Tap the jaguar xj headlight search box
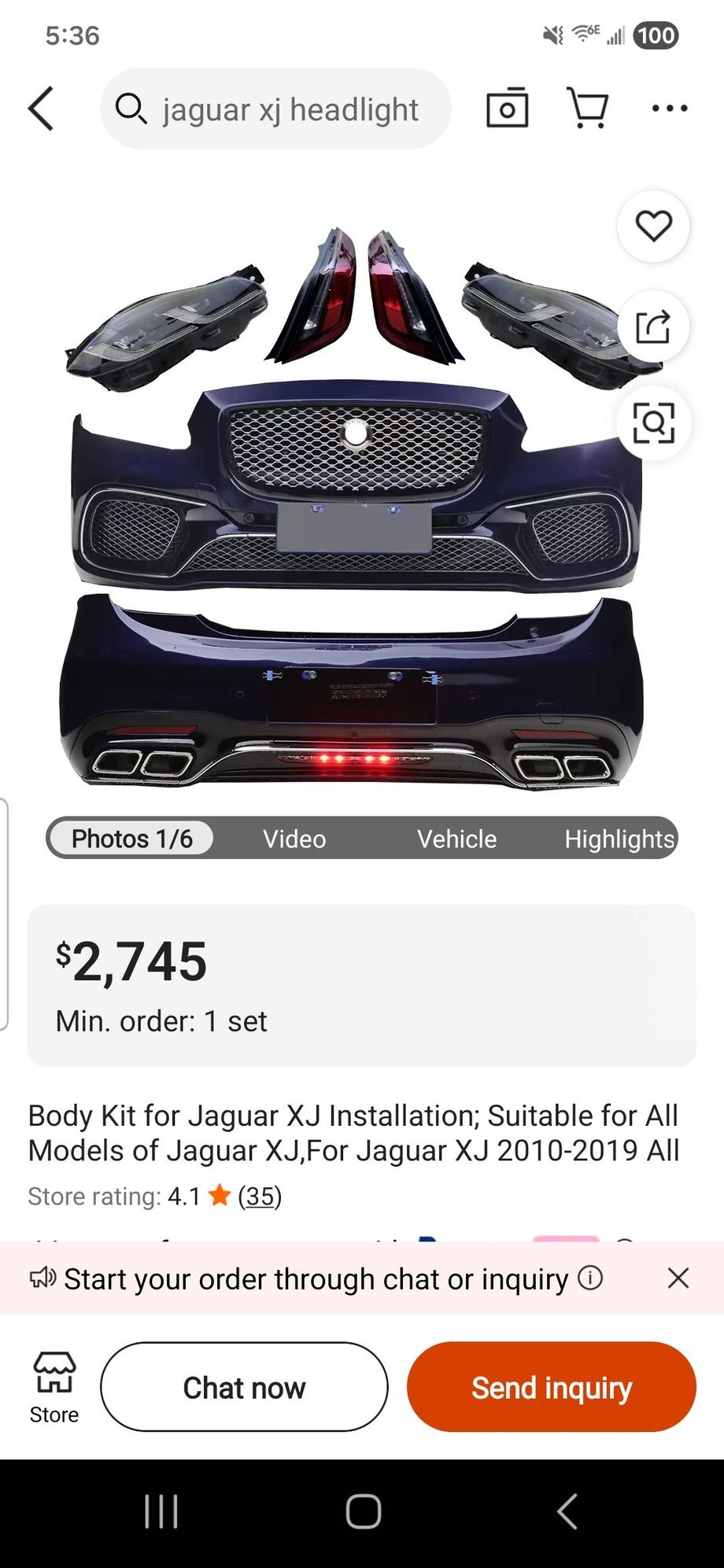724x1568 pixels. 275,109
